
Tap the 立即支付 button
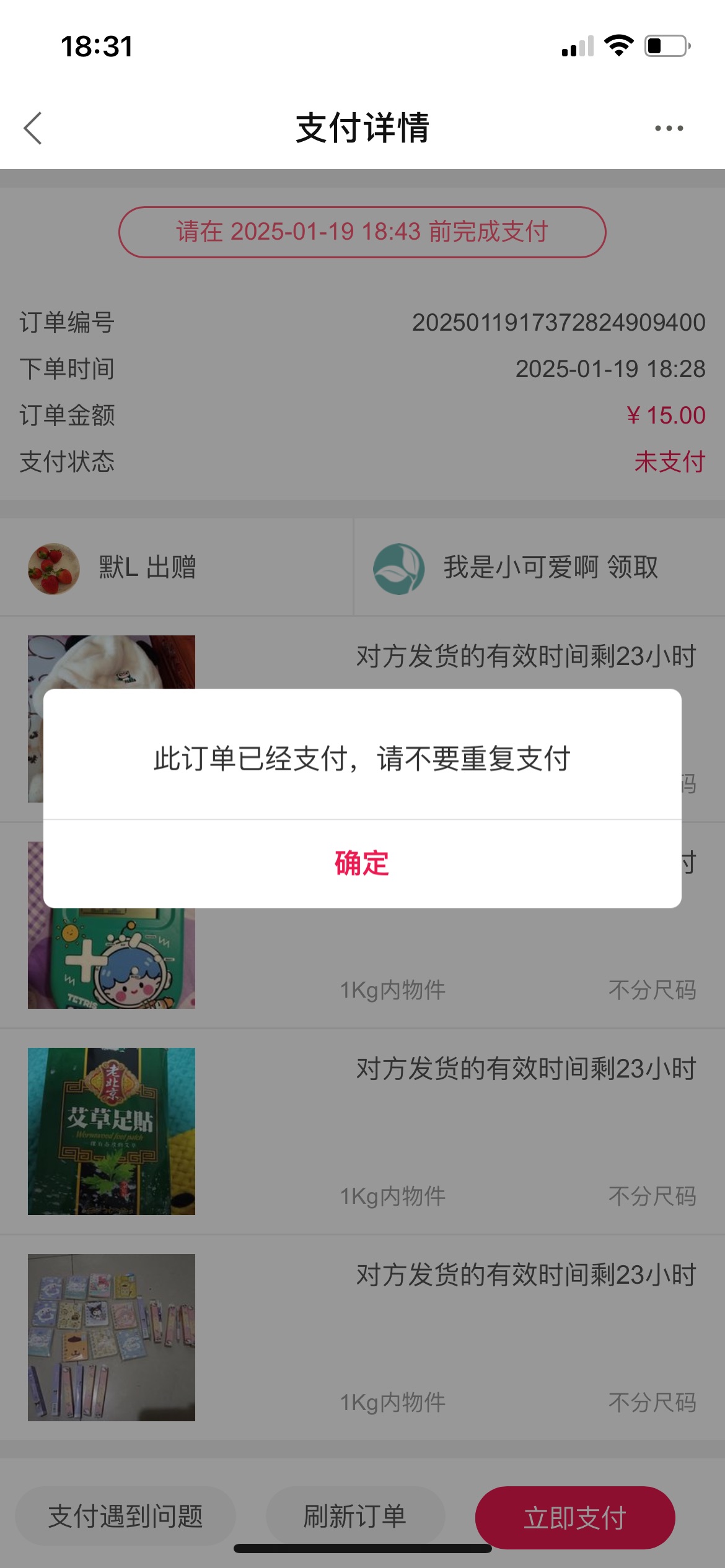point(575,1517)
